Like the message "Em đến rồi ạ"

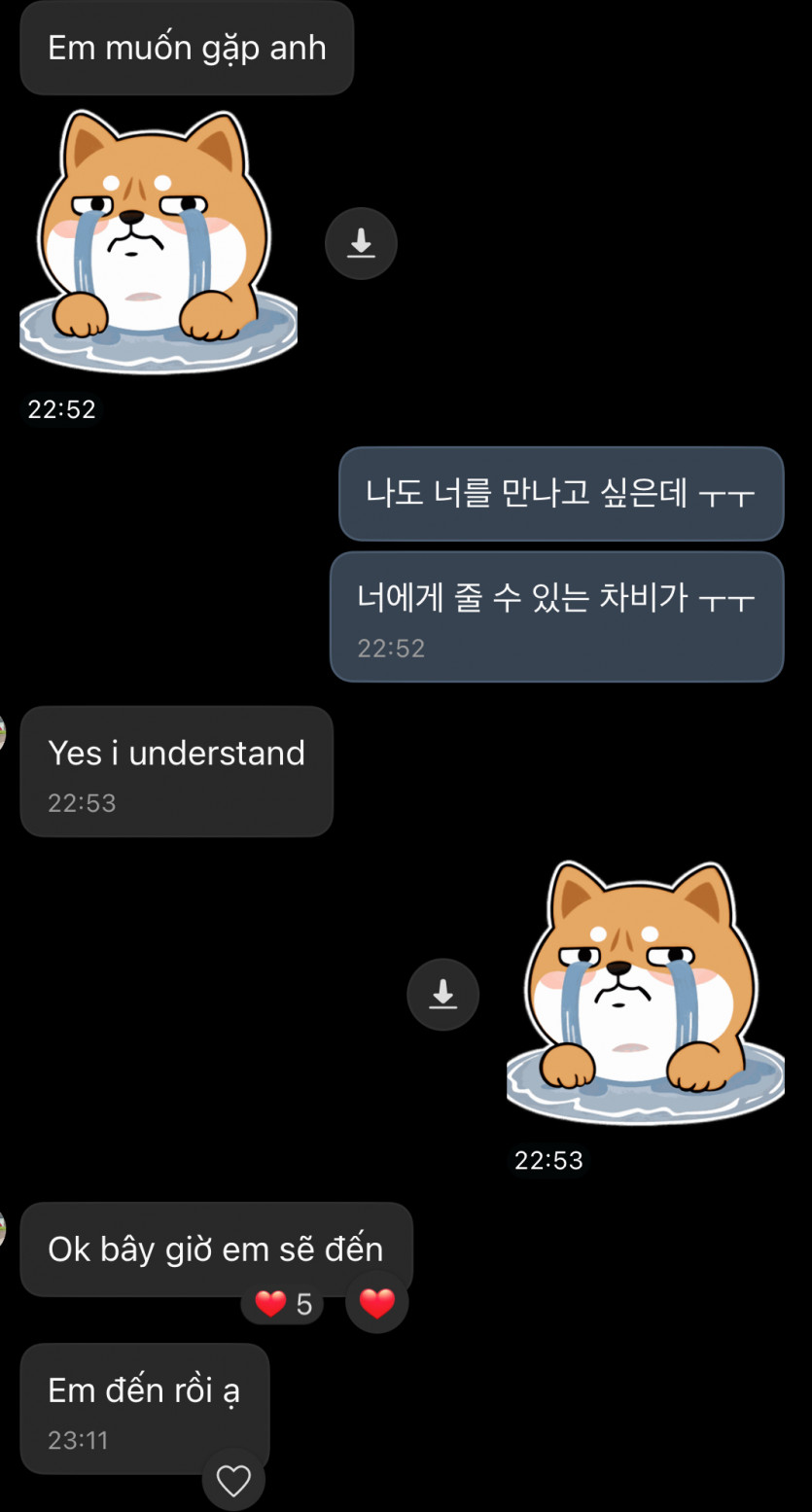tap(233, 1481)
